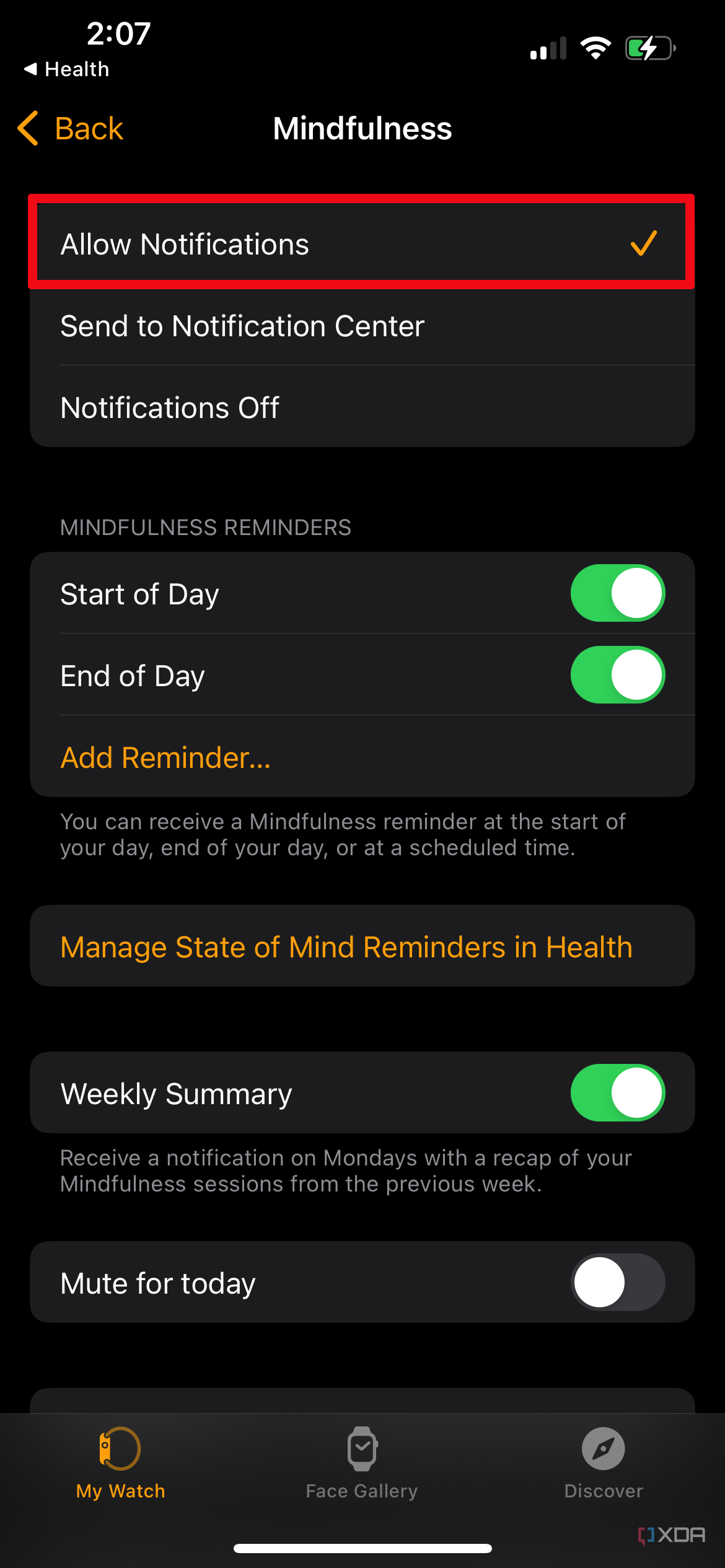Enable Mute for today

(617, 1283)
